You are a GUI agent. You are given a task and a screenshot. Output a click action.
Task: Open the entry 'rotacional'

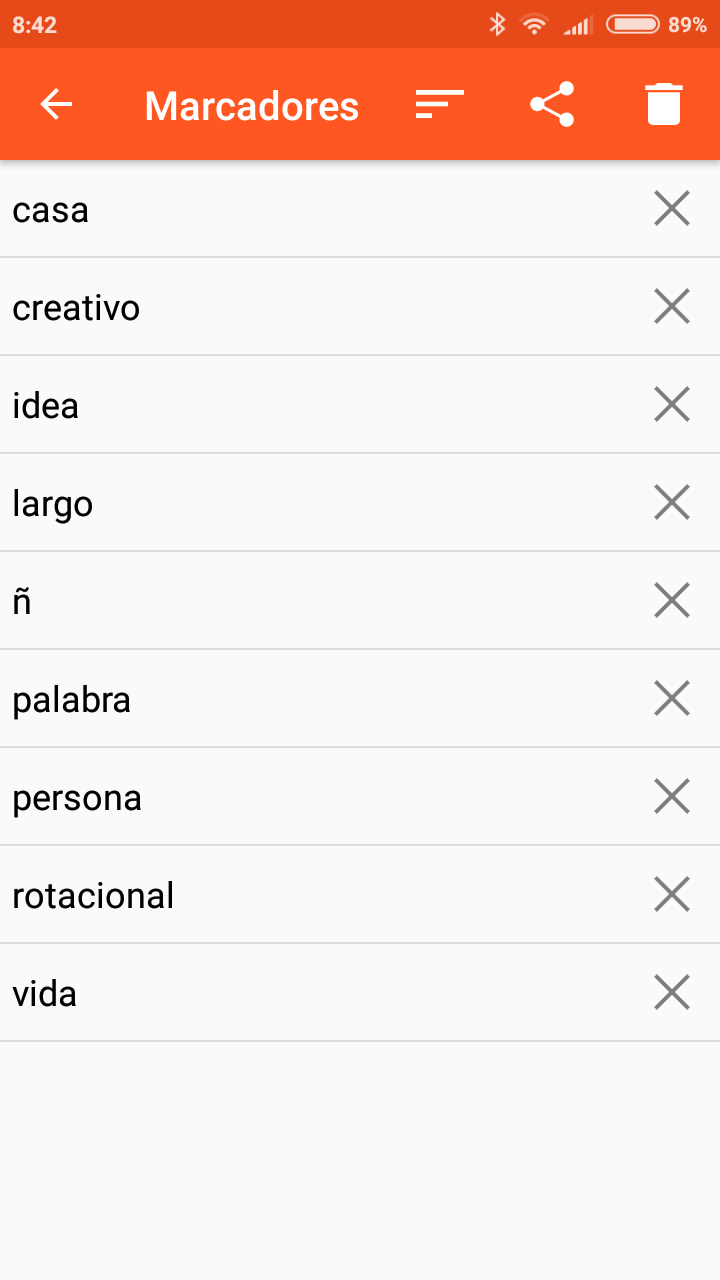(x=300, y=894)
